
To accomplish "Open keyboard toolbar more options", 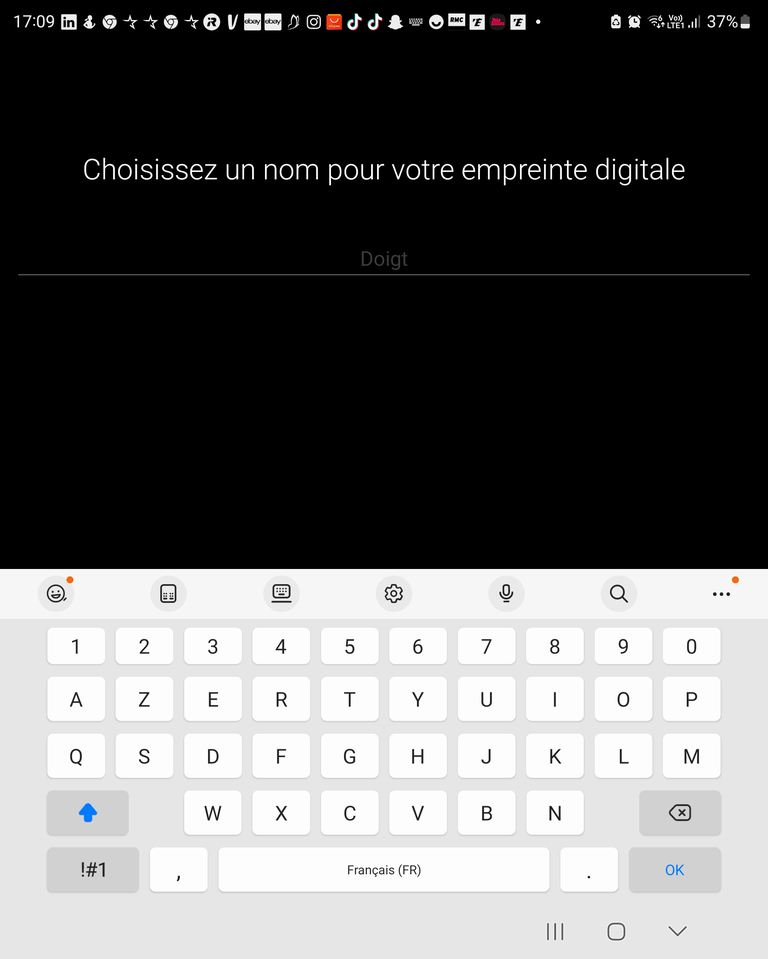I will (721, 594).
